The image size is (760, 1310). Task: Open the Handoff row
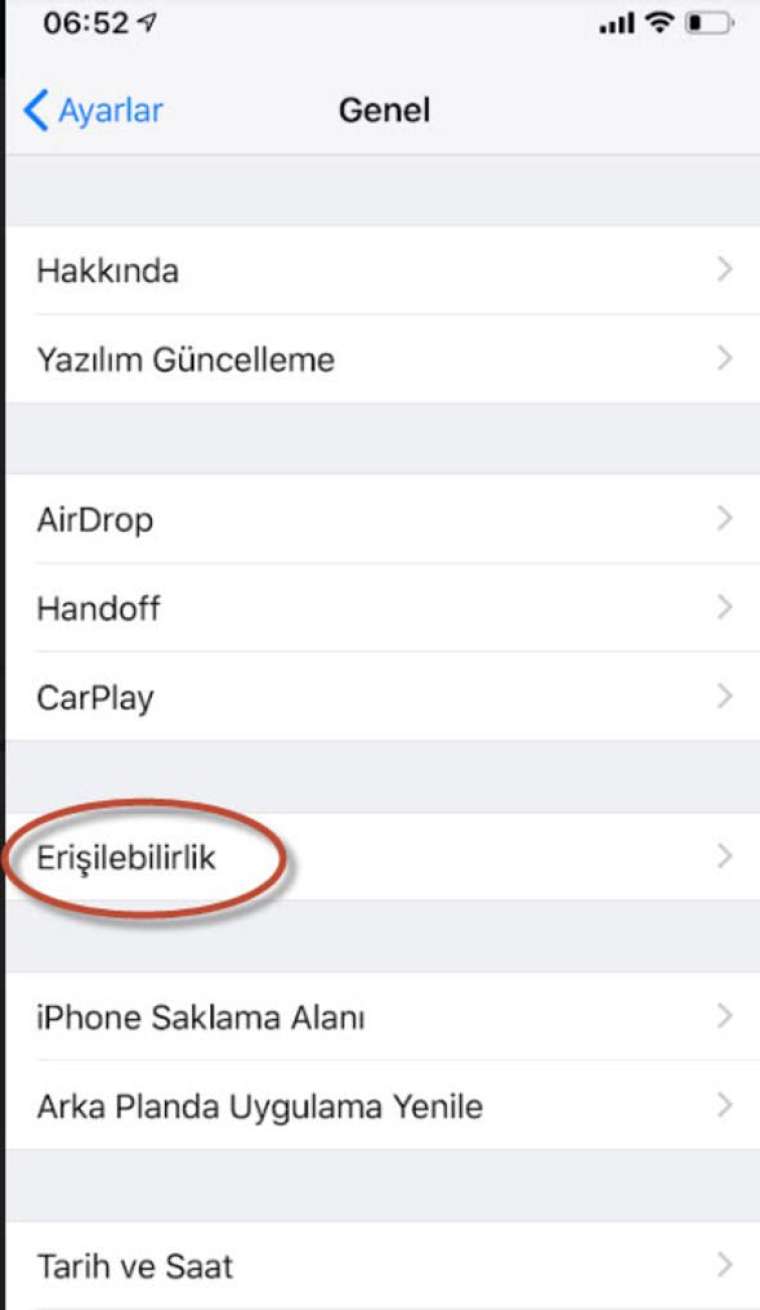coord(380,608)
